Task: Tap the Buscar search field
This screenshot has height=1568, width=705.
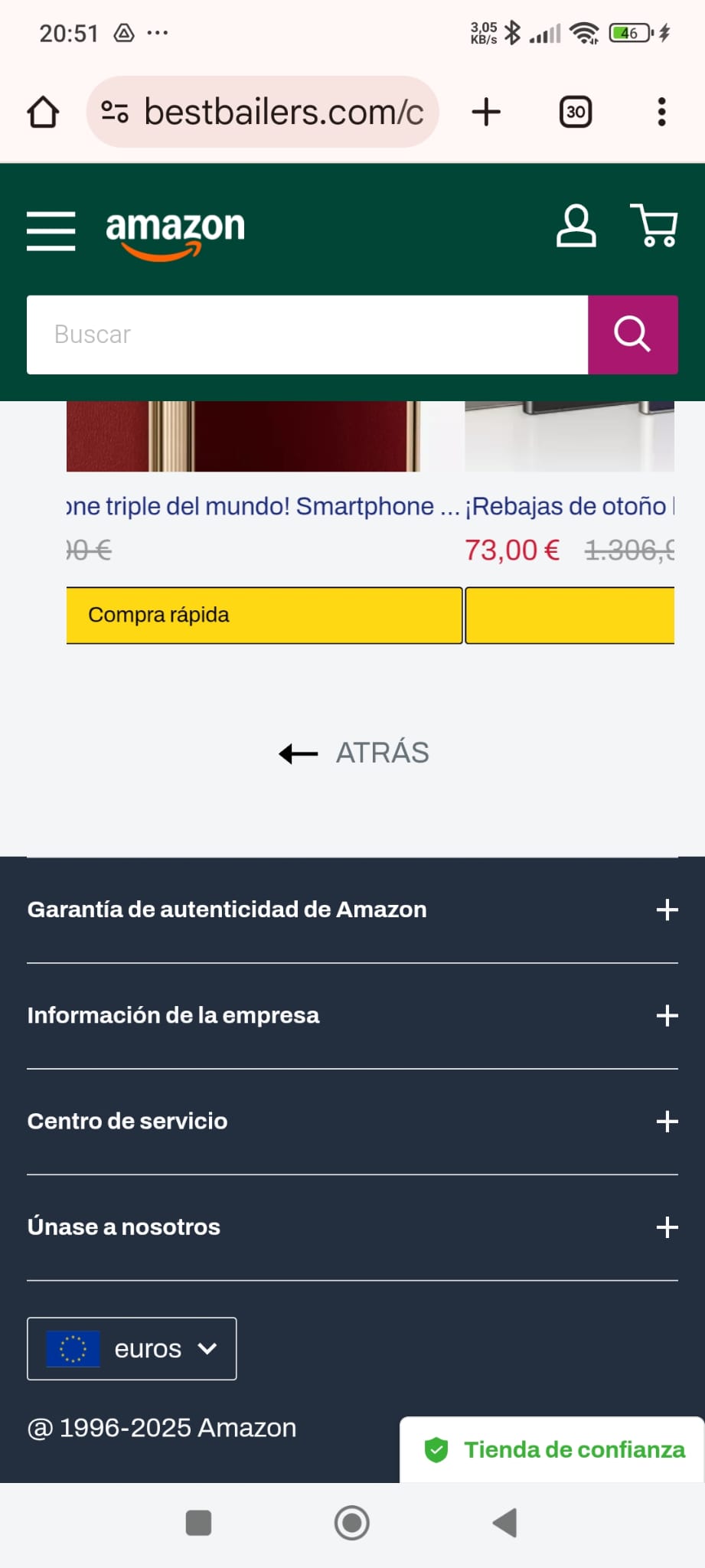Action: click(x=307, y=335)
